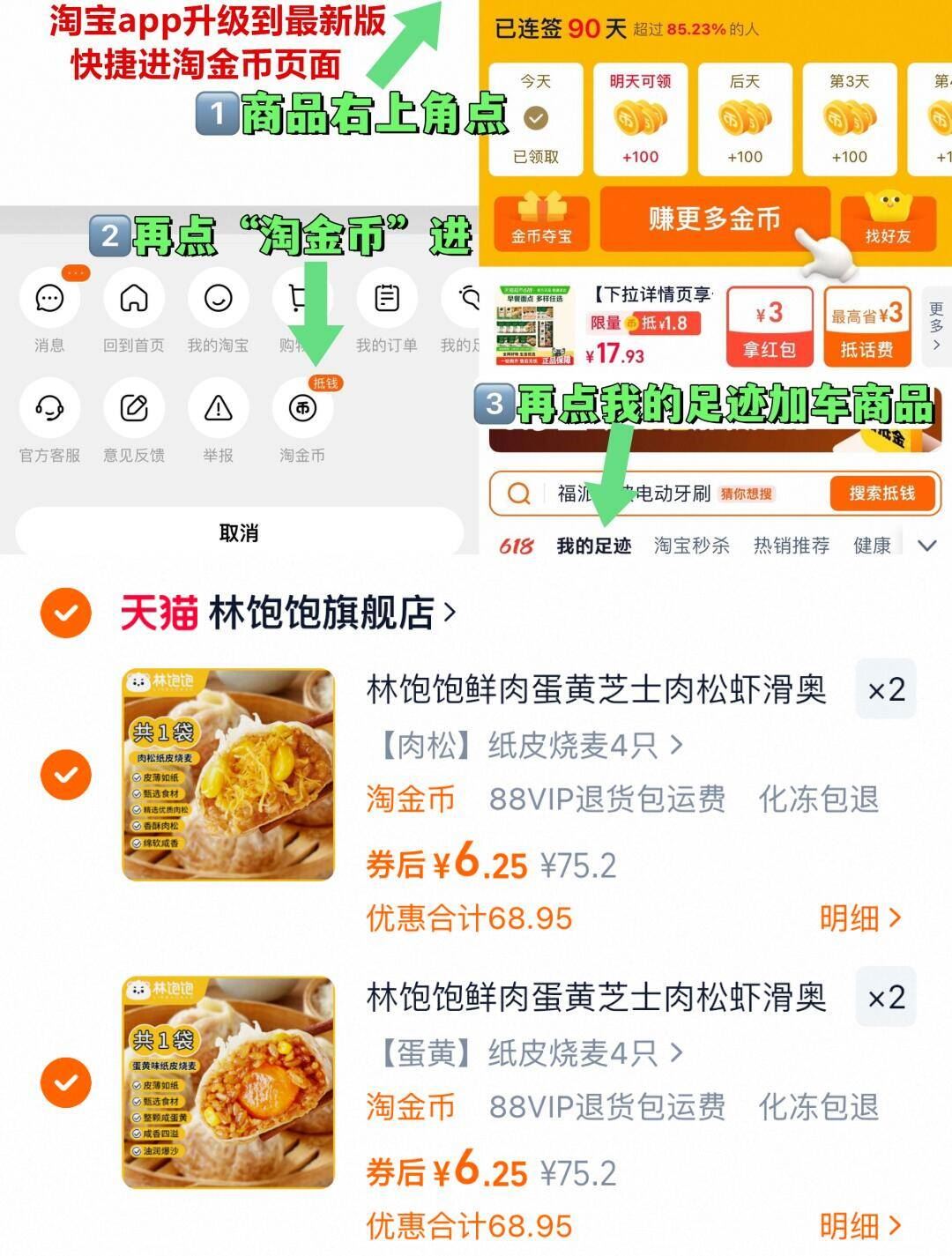The width and height of the screenshot is (952, 1256).
Task: Select the 消息 messages icon
Action: 50,300
